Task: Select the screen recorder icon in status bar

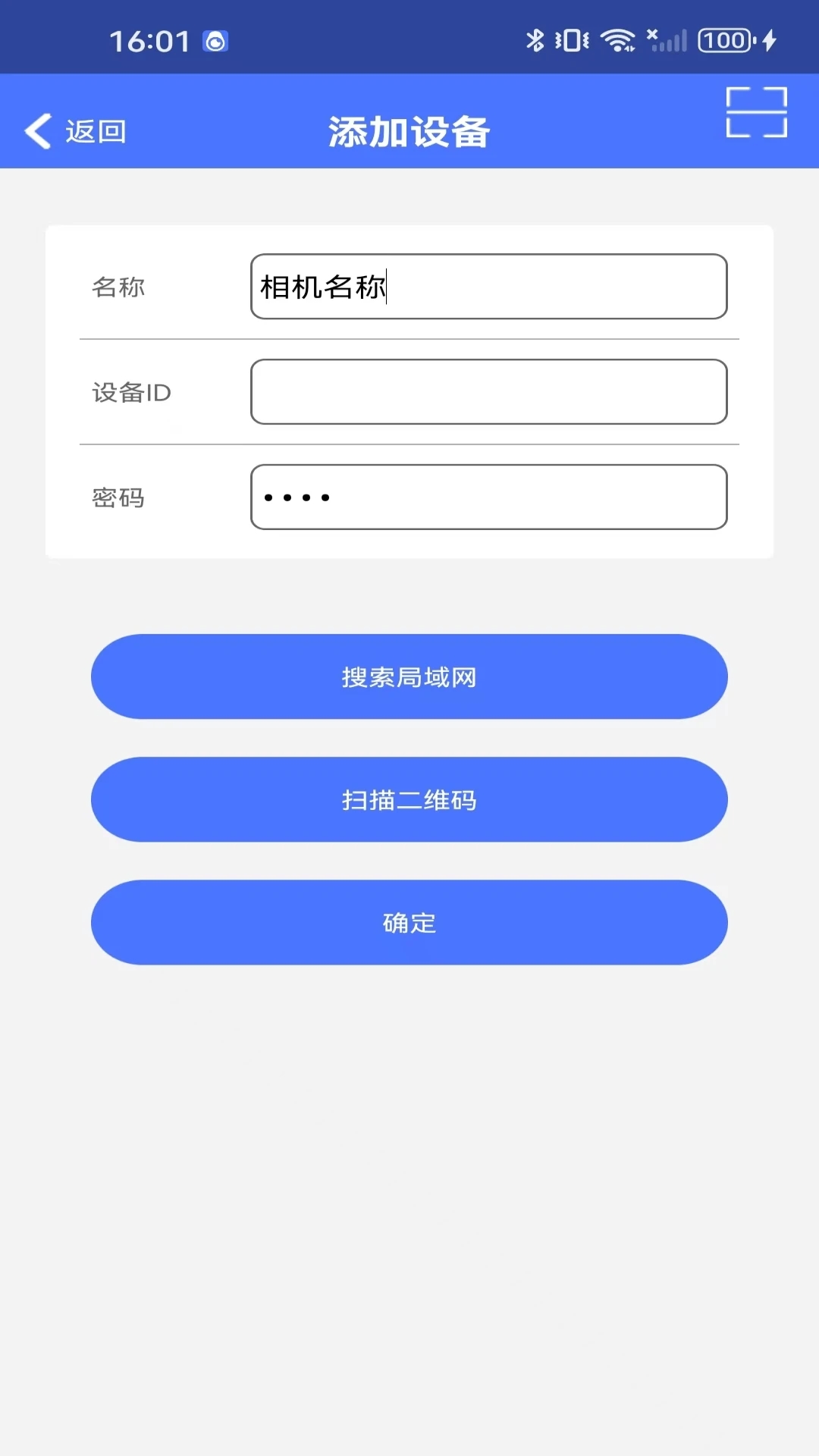Action: (x=217, y=42)
